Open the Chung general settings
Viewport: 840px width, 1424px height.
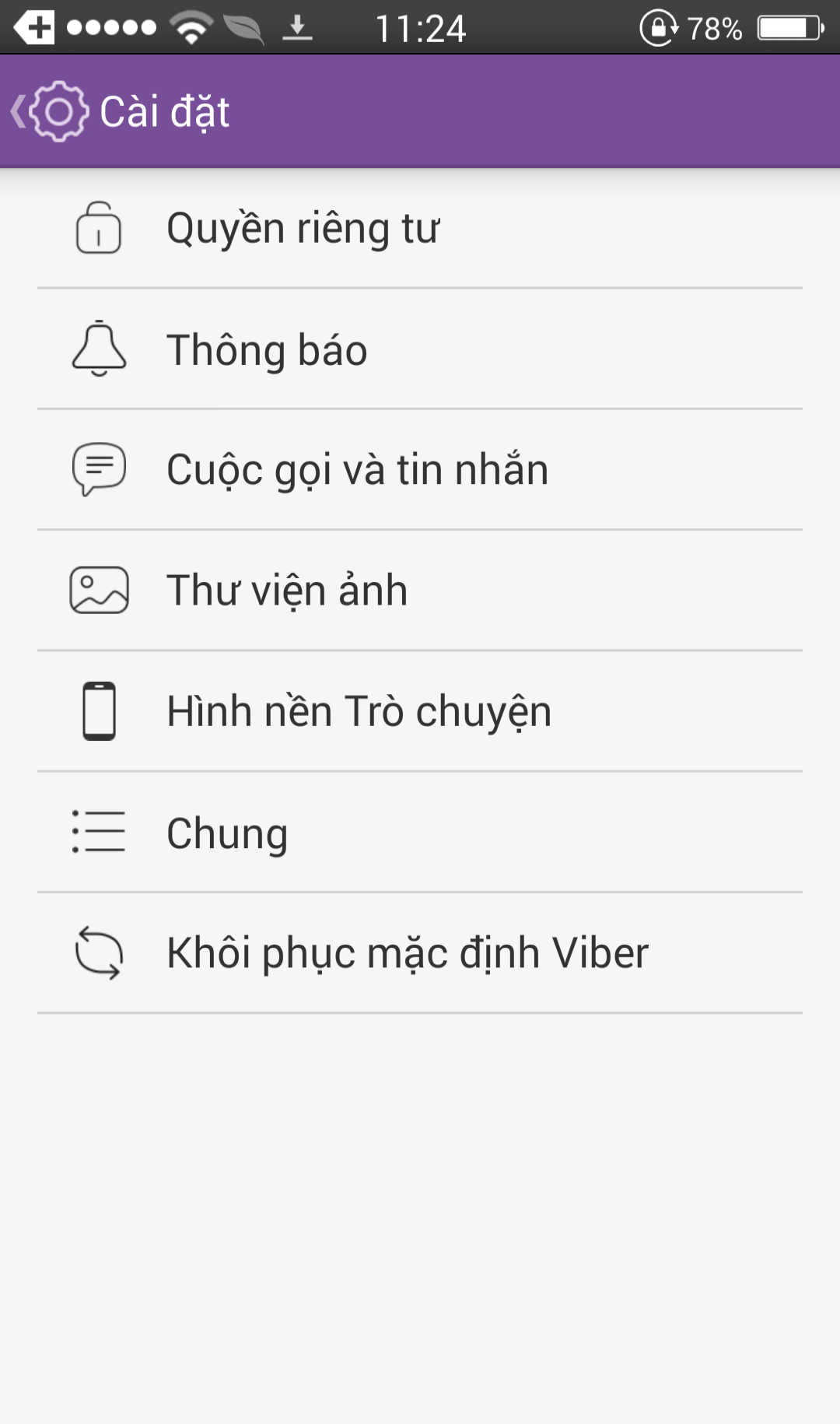pos(227,831)
